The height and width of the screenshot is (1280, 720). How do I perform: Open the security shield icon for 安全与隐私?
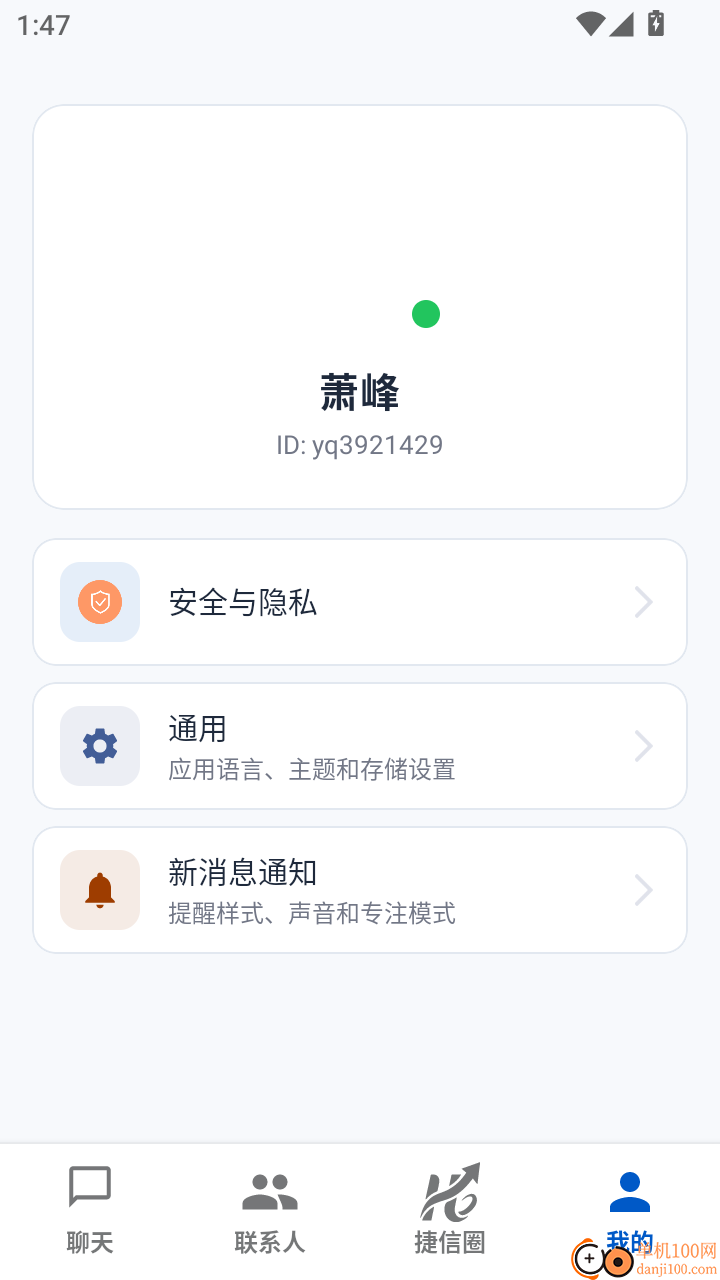pos(99,602)
